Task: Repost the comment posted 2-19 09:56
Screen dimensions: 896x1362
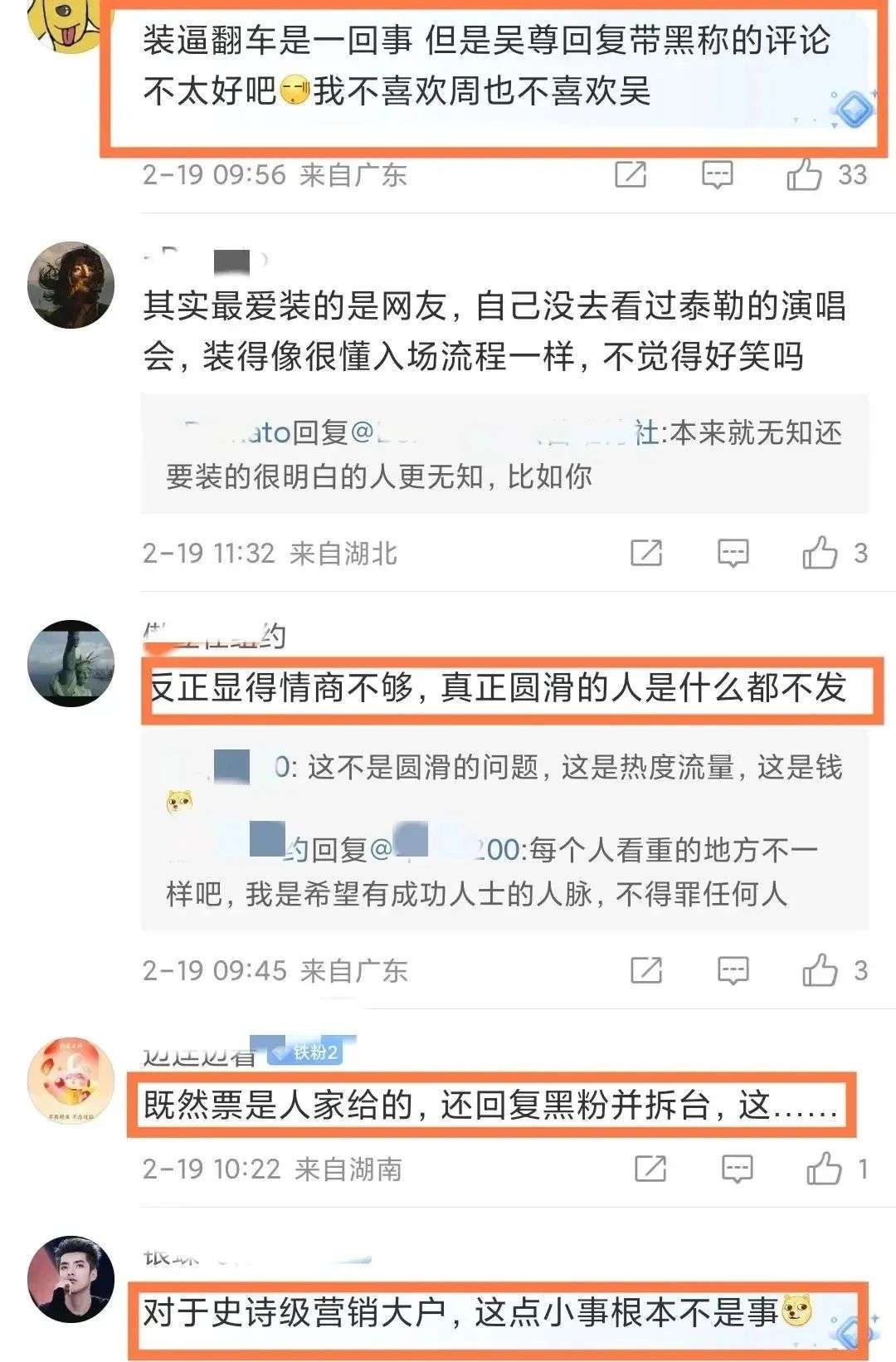Action: coord(631,174)
